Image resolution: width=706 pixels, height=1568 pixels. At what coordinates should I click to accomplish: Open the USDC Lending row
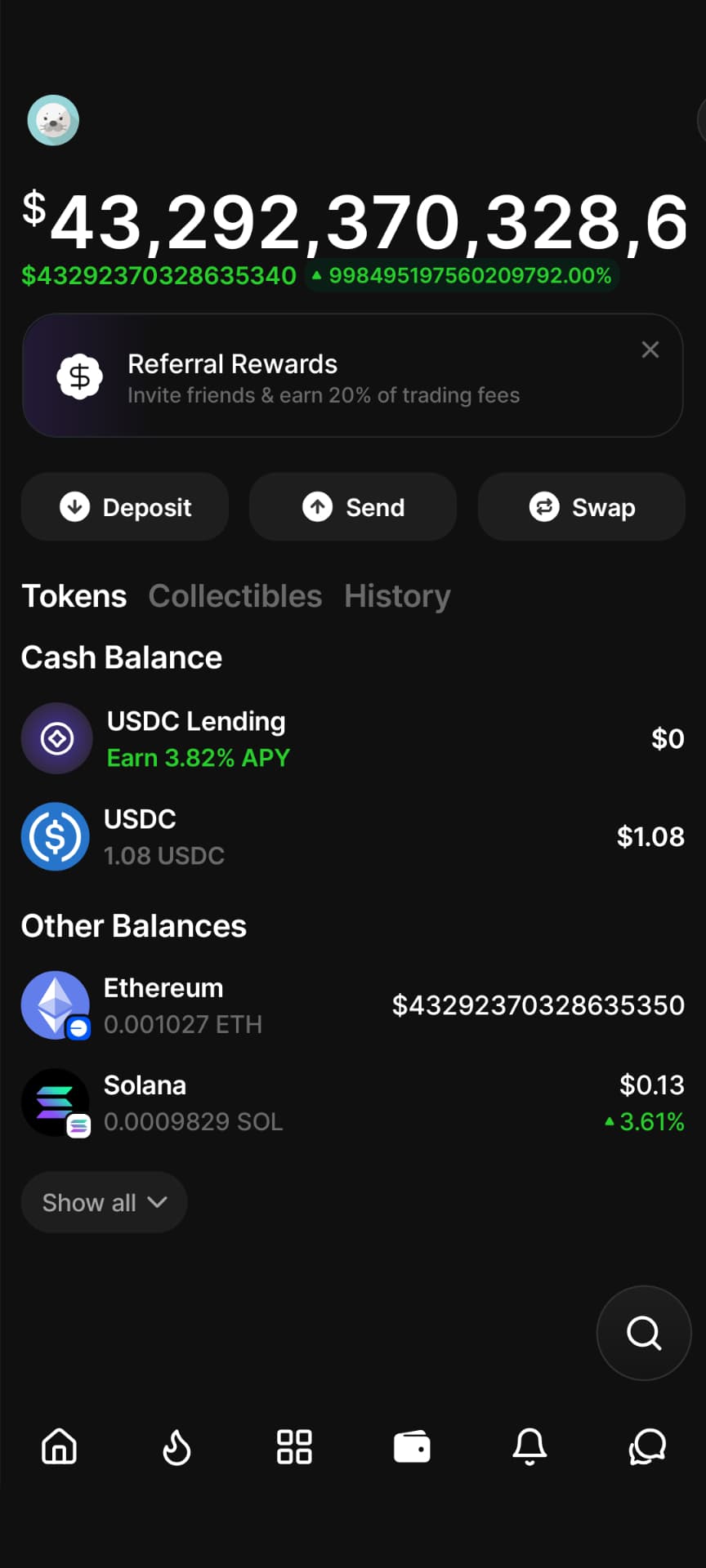pos(353,738)
